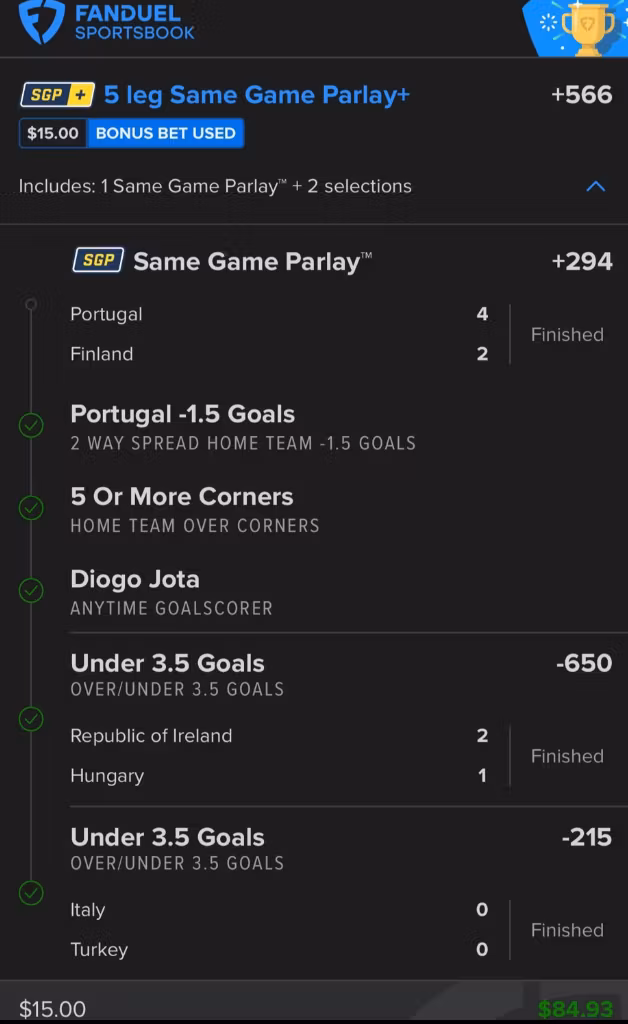Open the Portugal vs Finland match
The width and height of the screenshot is (628, 1024).
coord(341,334)
